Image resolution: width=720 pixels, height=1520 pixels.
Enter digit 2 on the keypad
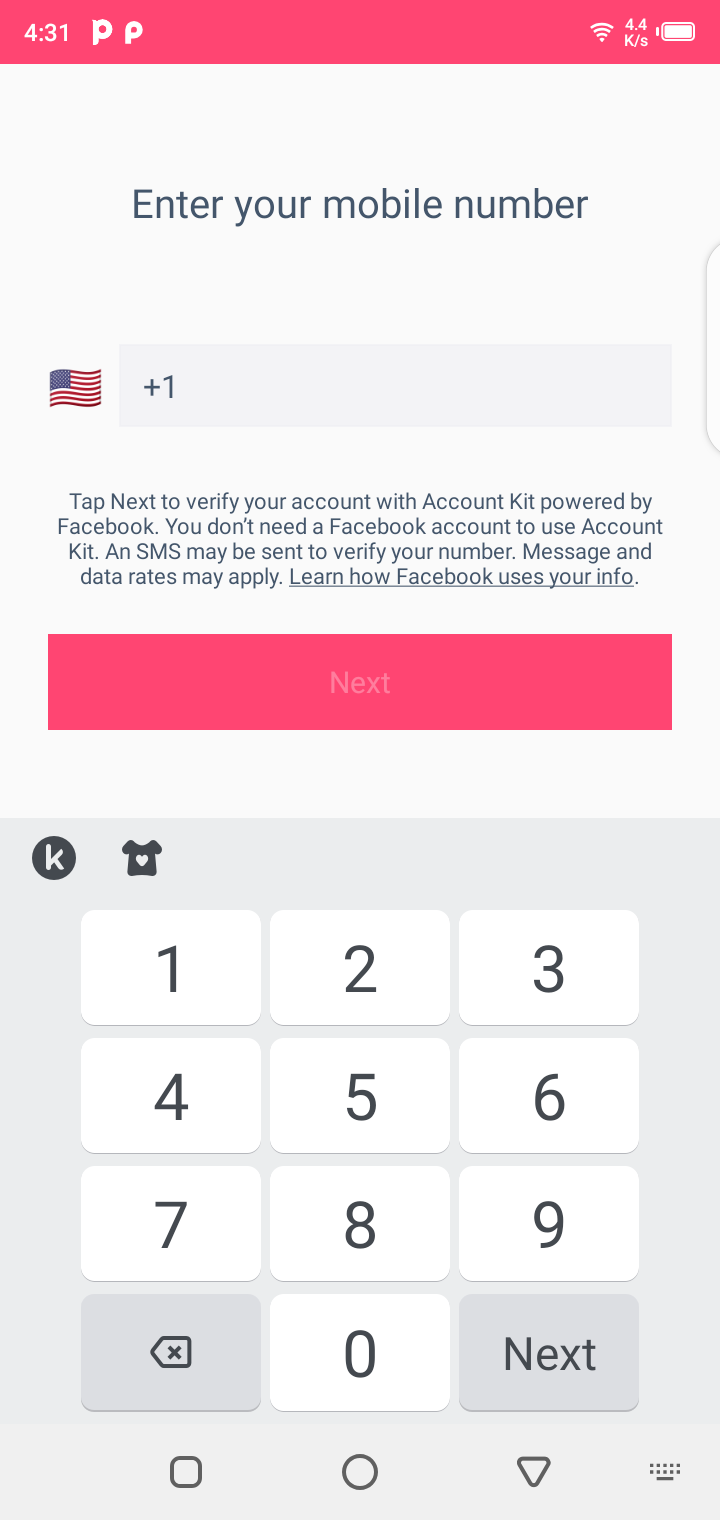pyautogui.click(x=360, y=968)
